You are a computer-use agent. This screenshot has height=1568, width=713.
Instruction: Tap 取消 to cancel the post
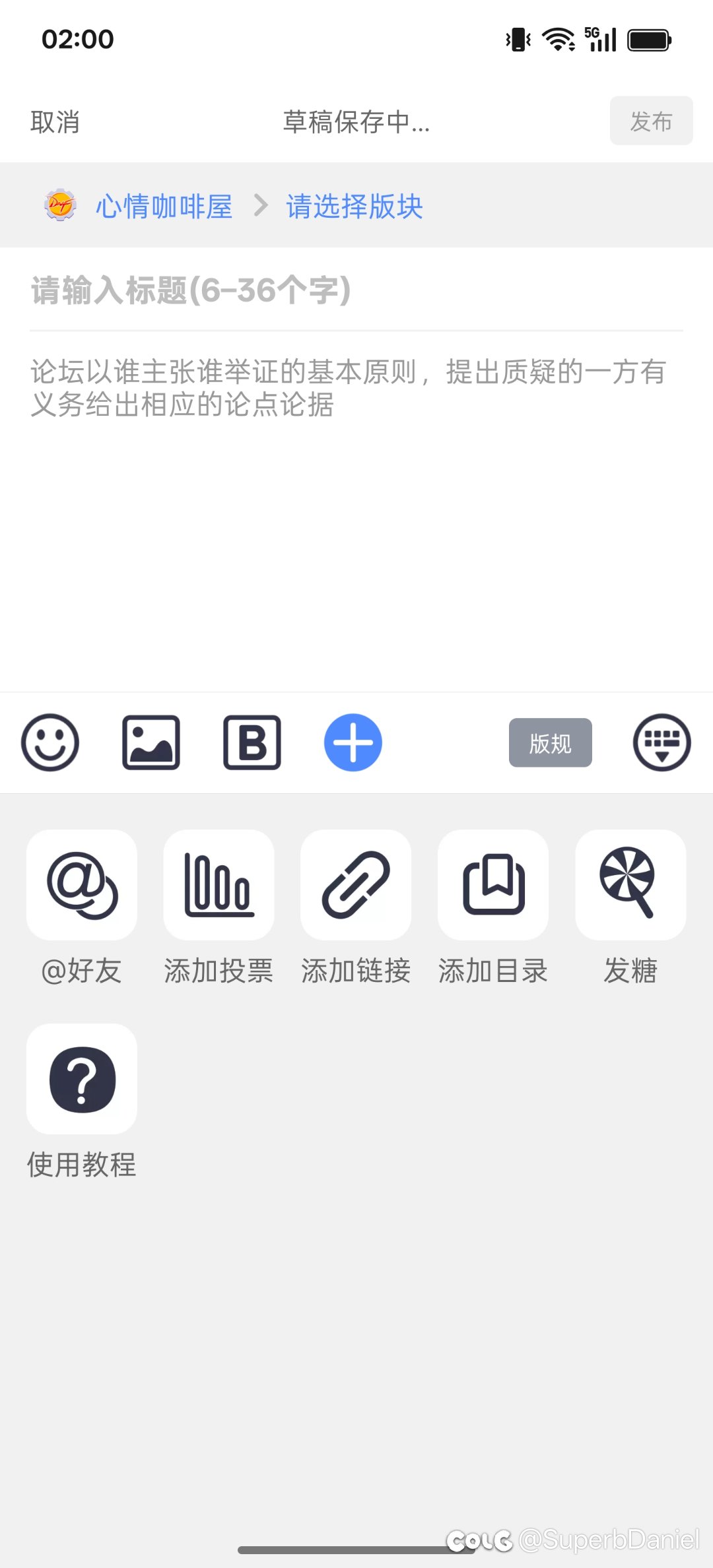click(55, 122)
